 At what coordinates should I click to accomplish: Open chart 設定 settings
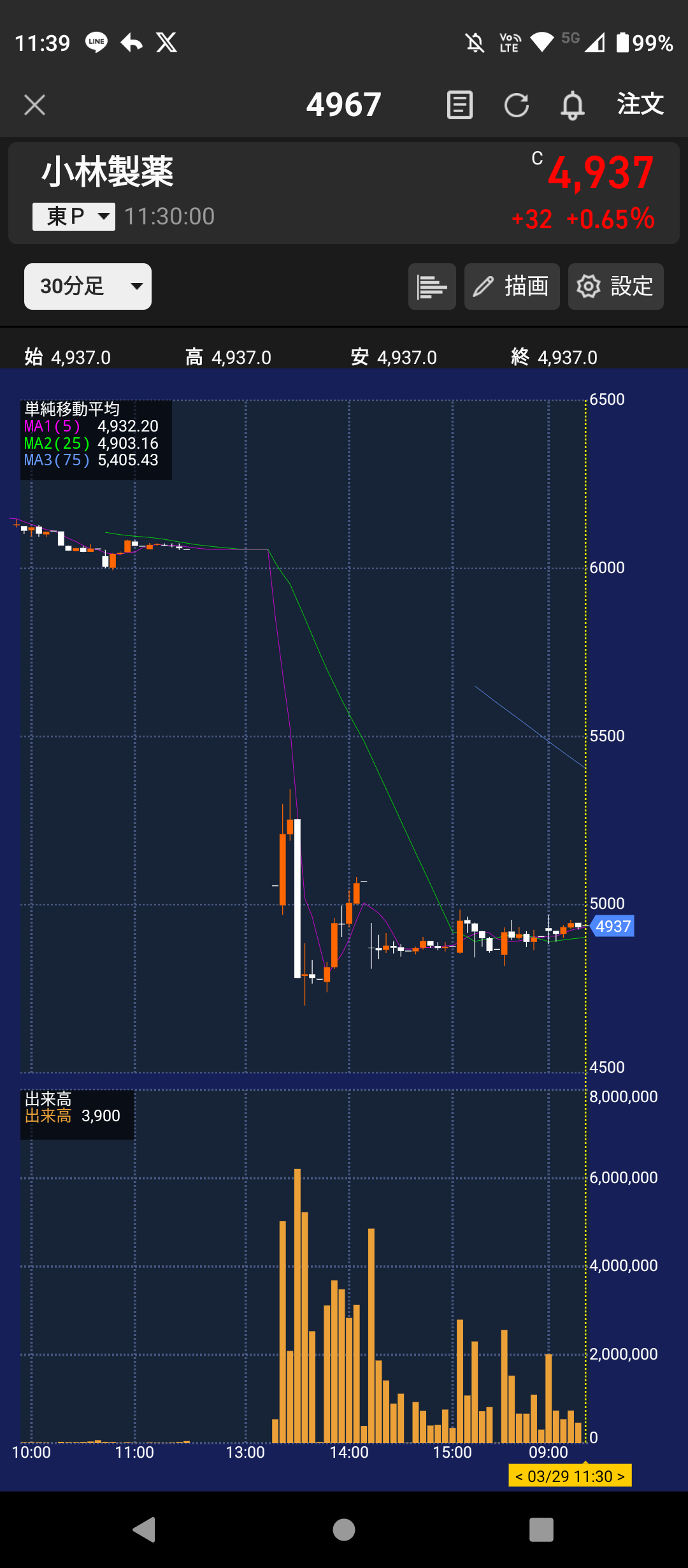pyautogui.click(x=615, y=286)
